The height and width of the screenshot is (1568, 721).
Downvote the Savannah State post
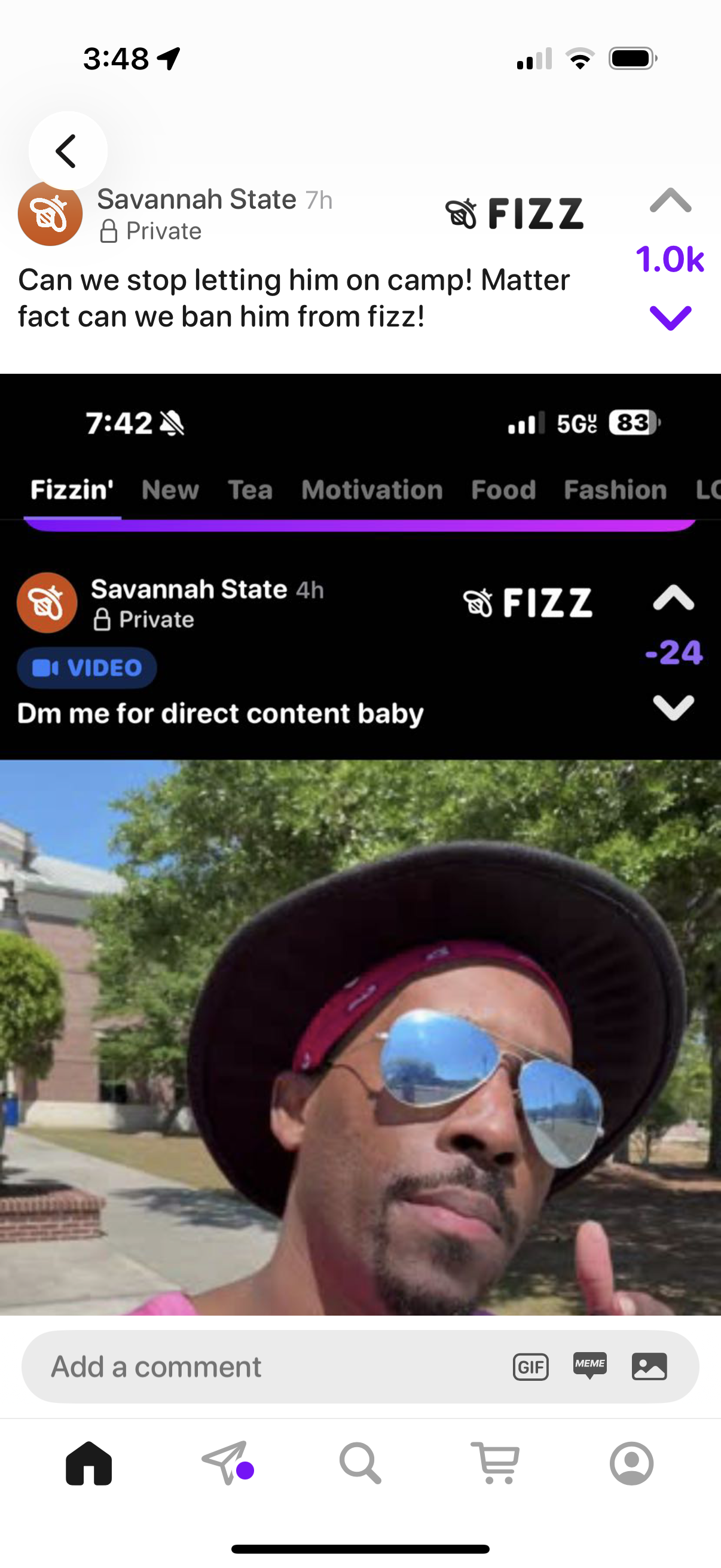670,318
